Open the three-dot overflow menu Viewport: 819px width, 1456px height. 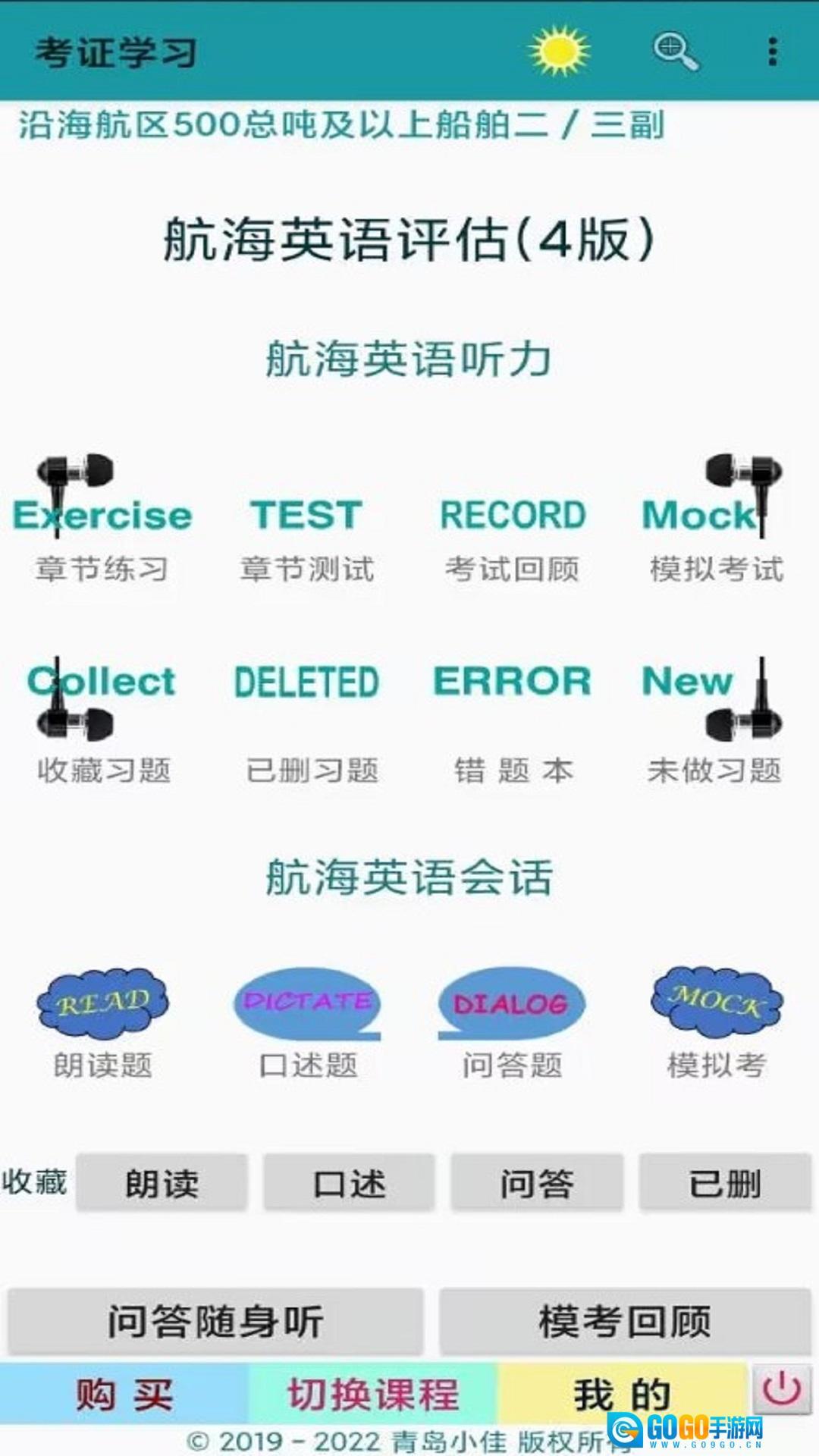(772, 52)
